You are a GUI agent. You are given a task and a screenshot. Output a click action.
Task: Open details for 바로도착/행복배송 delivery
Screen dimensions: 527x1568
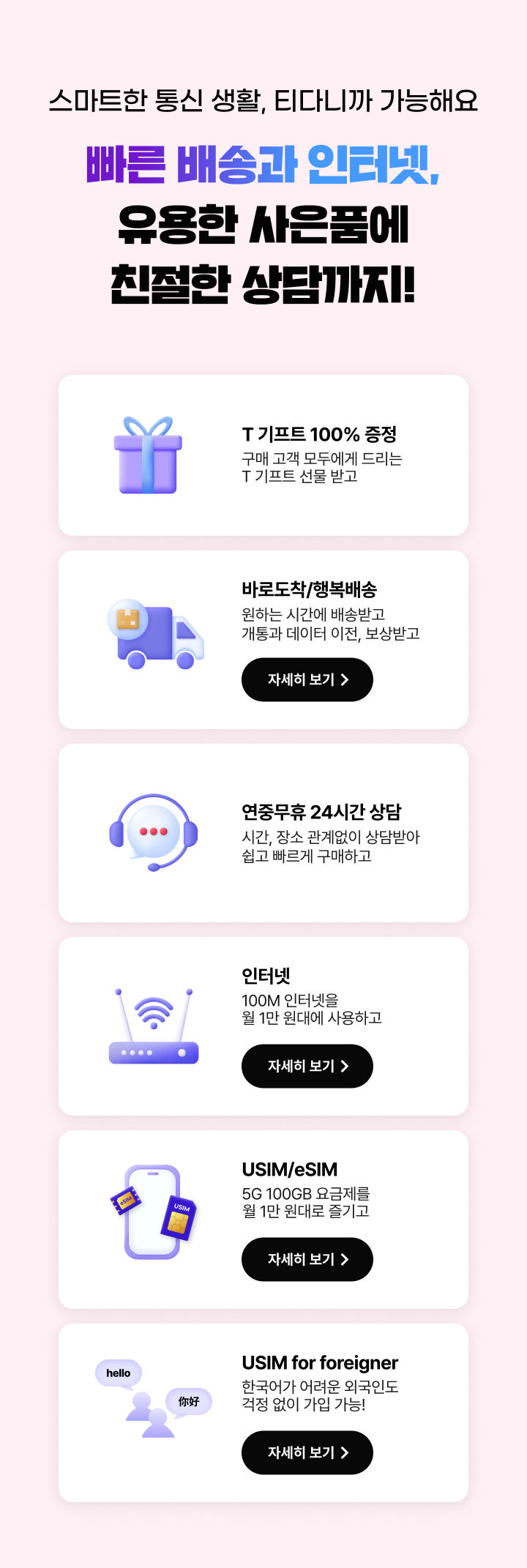[307, 679]
